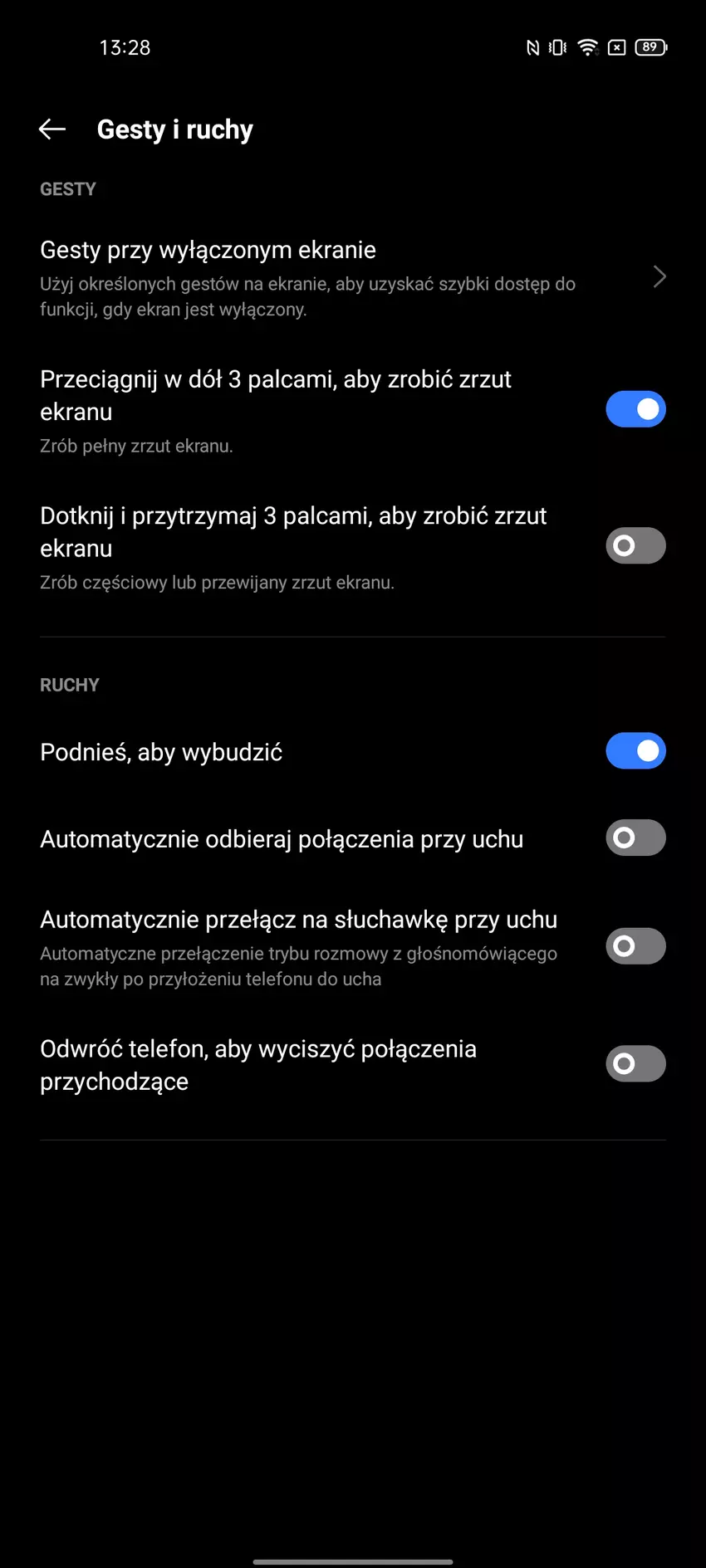Click the back arrow to leave Gesty i ruchy
The image size is (706, 1568).
click(x=51, y=129)
